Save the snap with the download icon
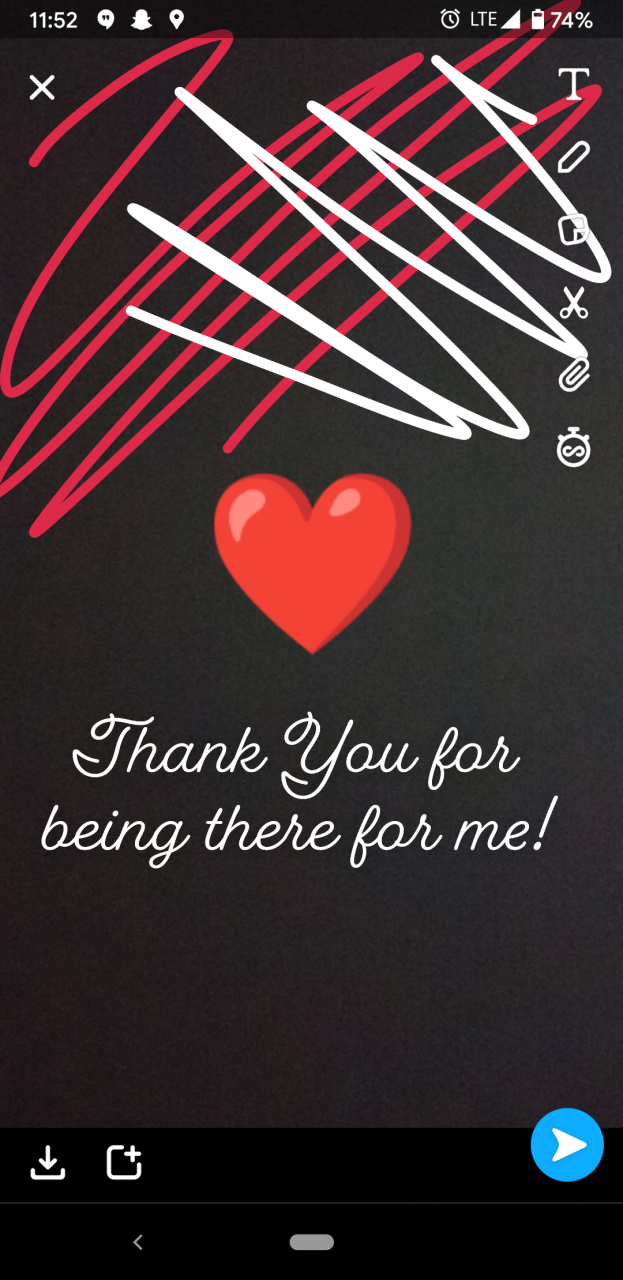 47,1162
